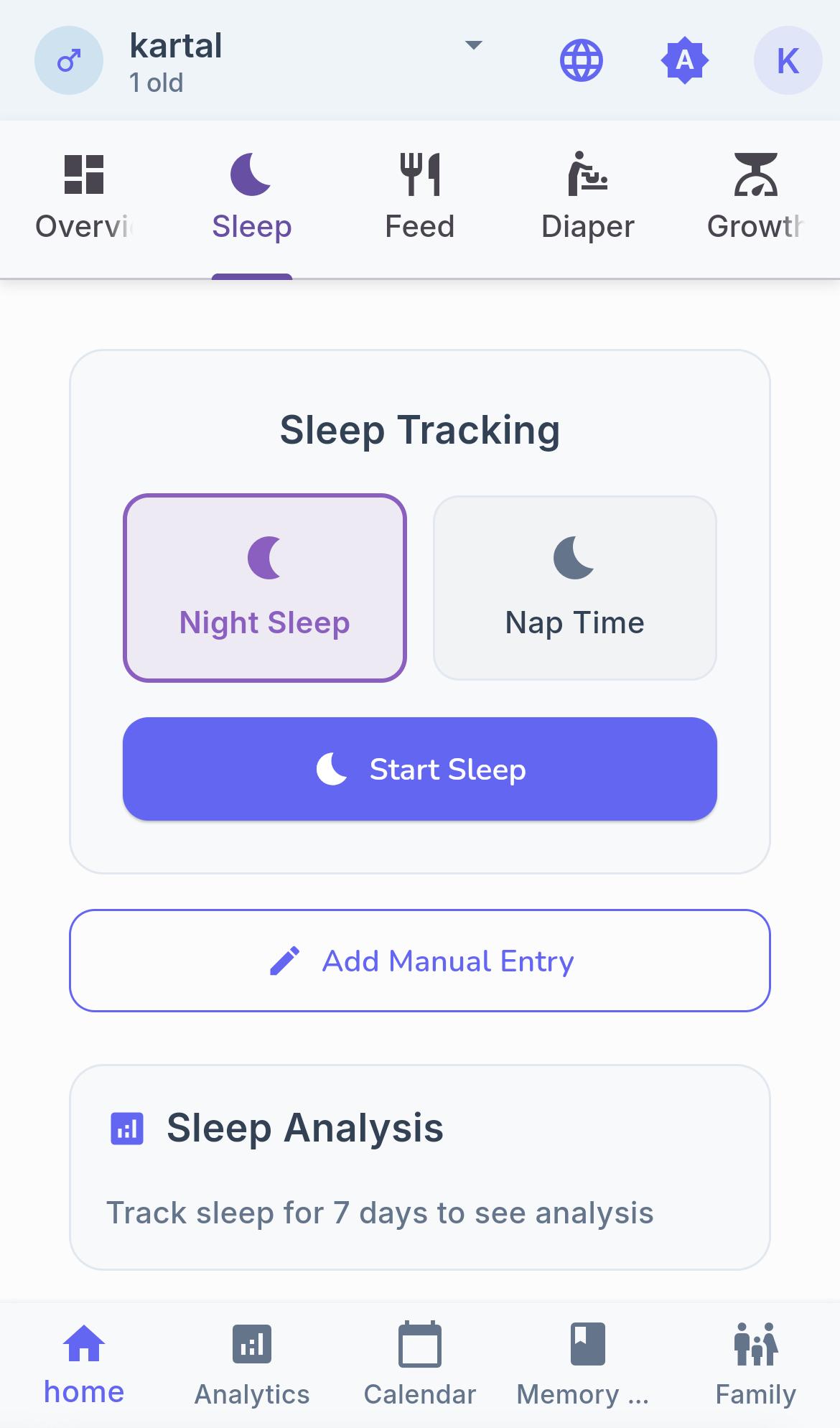This screenshot has width=840, height=1428.
Task: Open the language globe icon
Action: (581, 60)
